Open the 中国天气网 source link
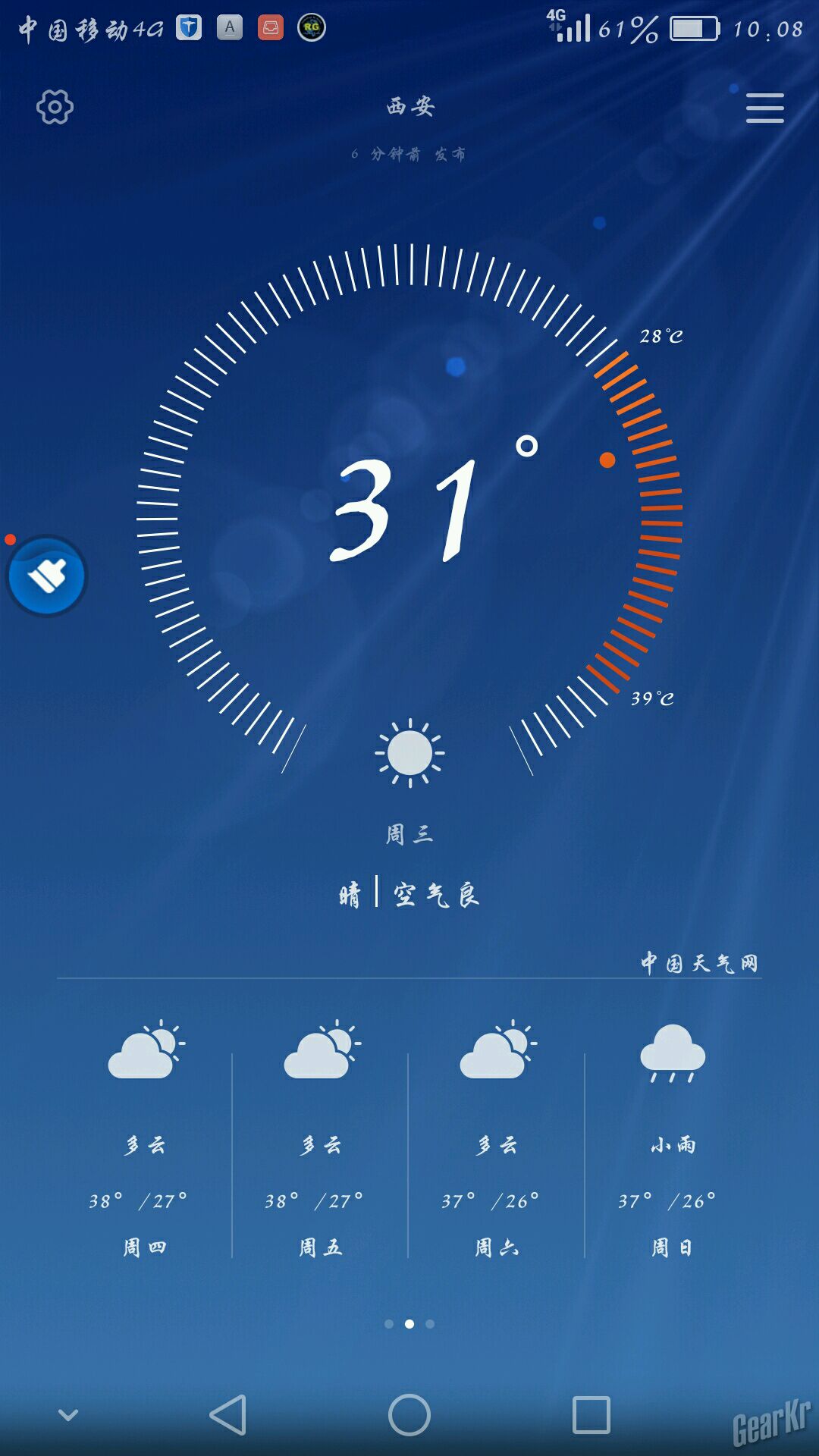 click(x=698, y=963)
